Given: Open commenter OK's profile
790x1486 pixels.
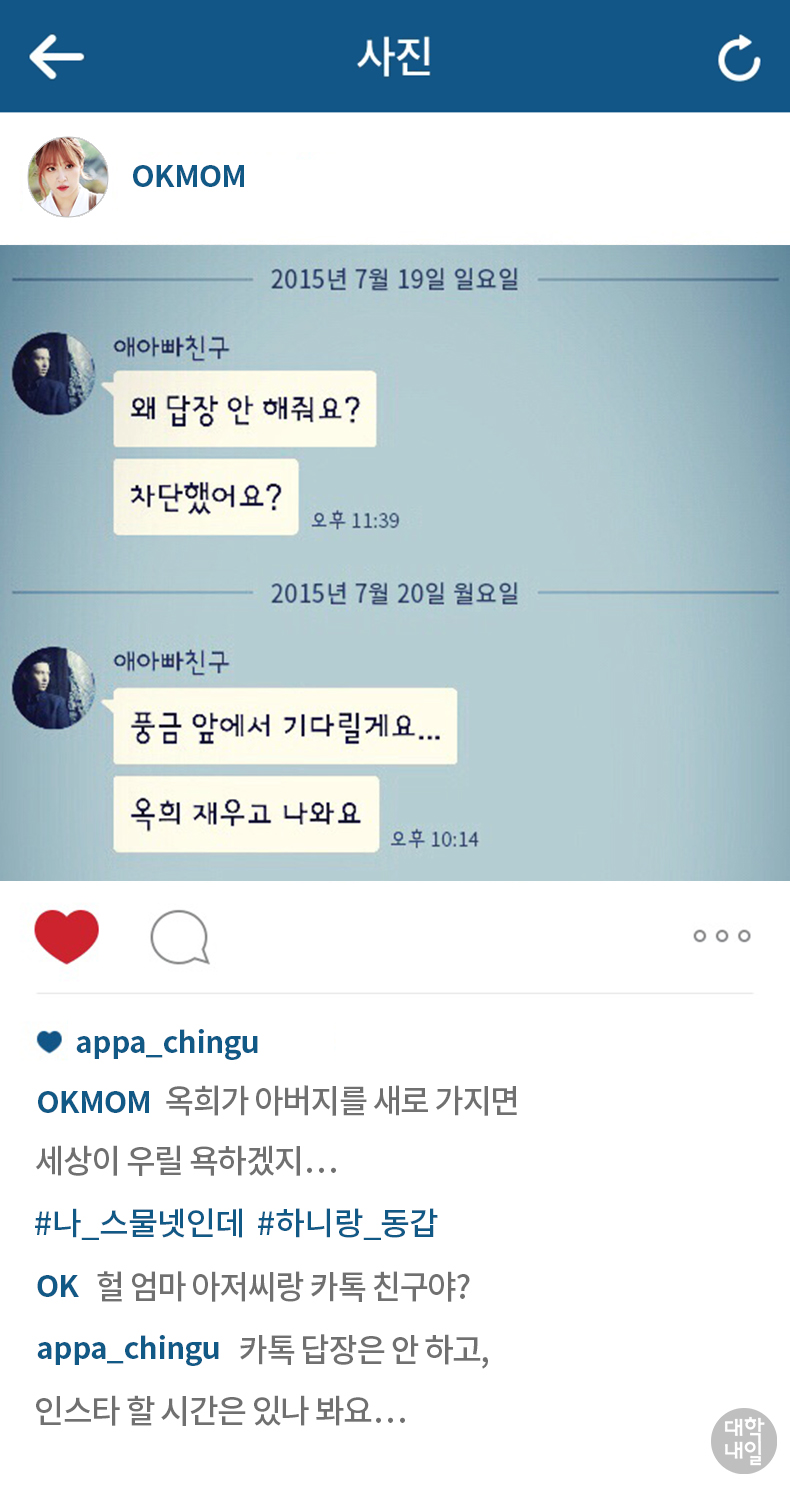Looking at the screenshot, I should 57,1286.
